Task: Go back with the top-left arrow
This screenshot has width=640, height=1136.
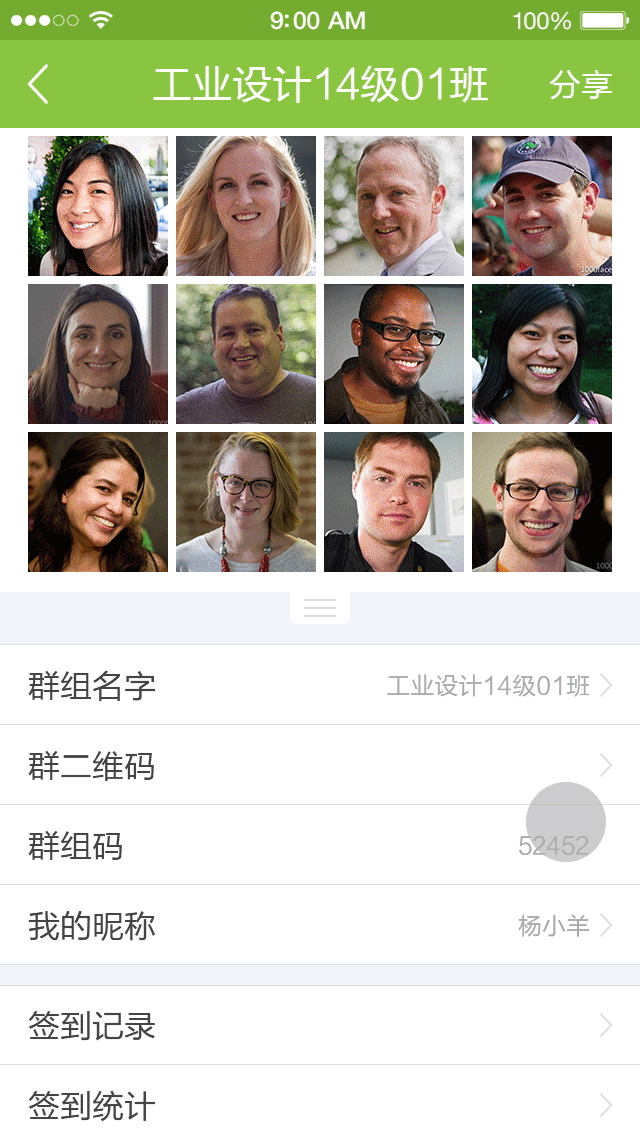Action: [x=38, y=84]
